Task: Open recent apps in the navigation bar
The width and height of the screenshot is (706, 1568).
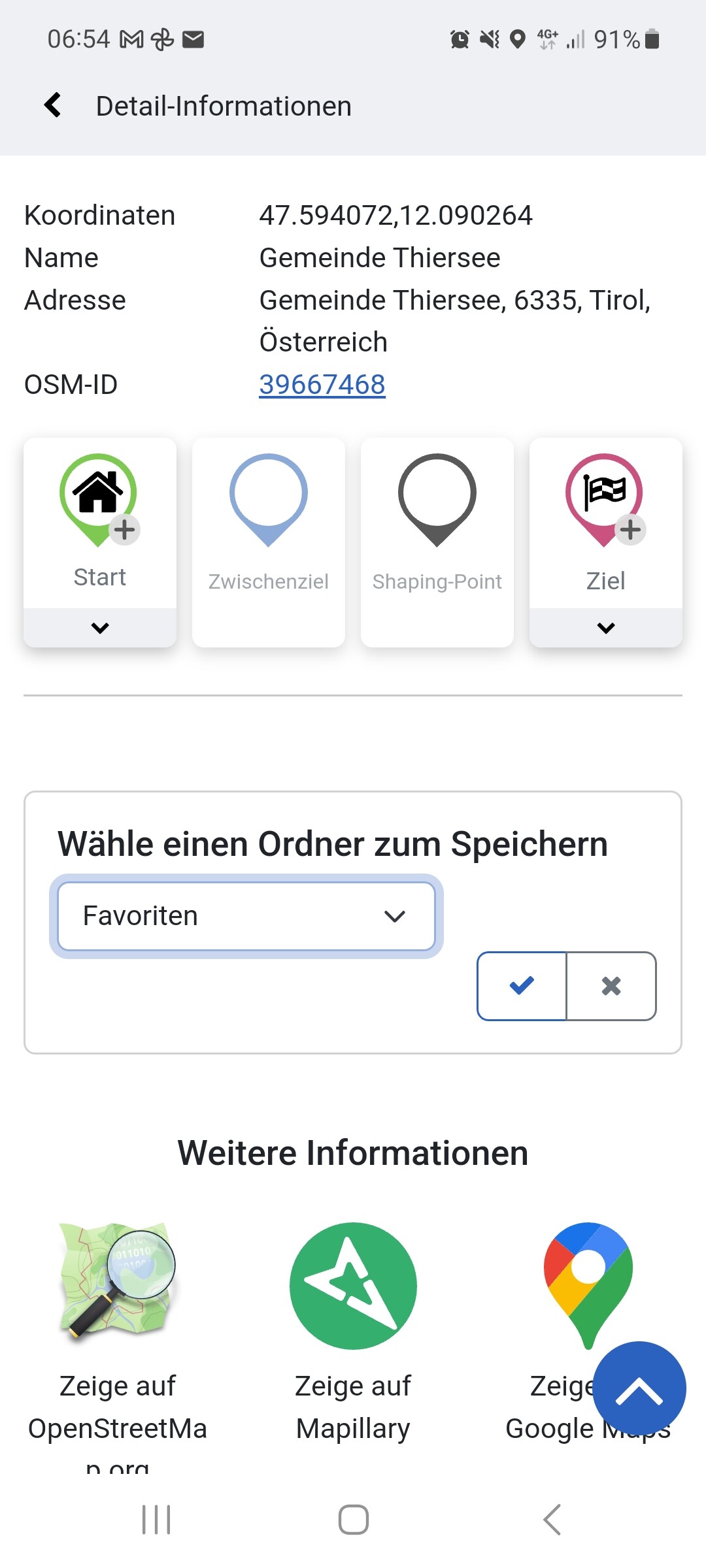Action: coord(156,1520)
